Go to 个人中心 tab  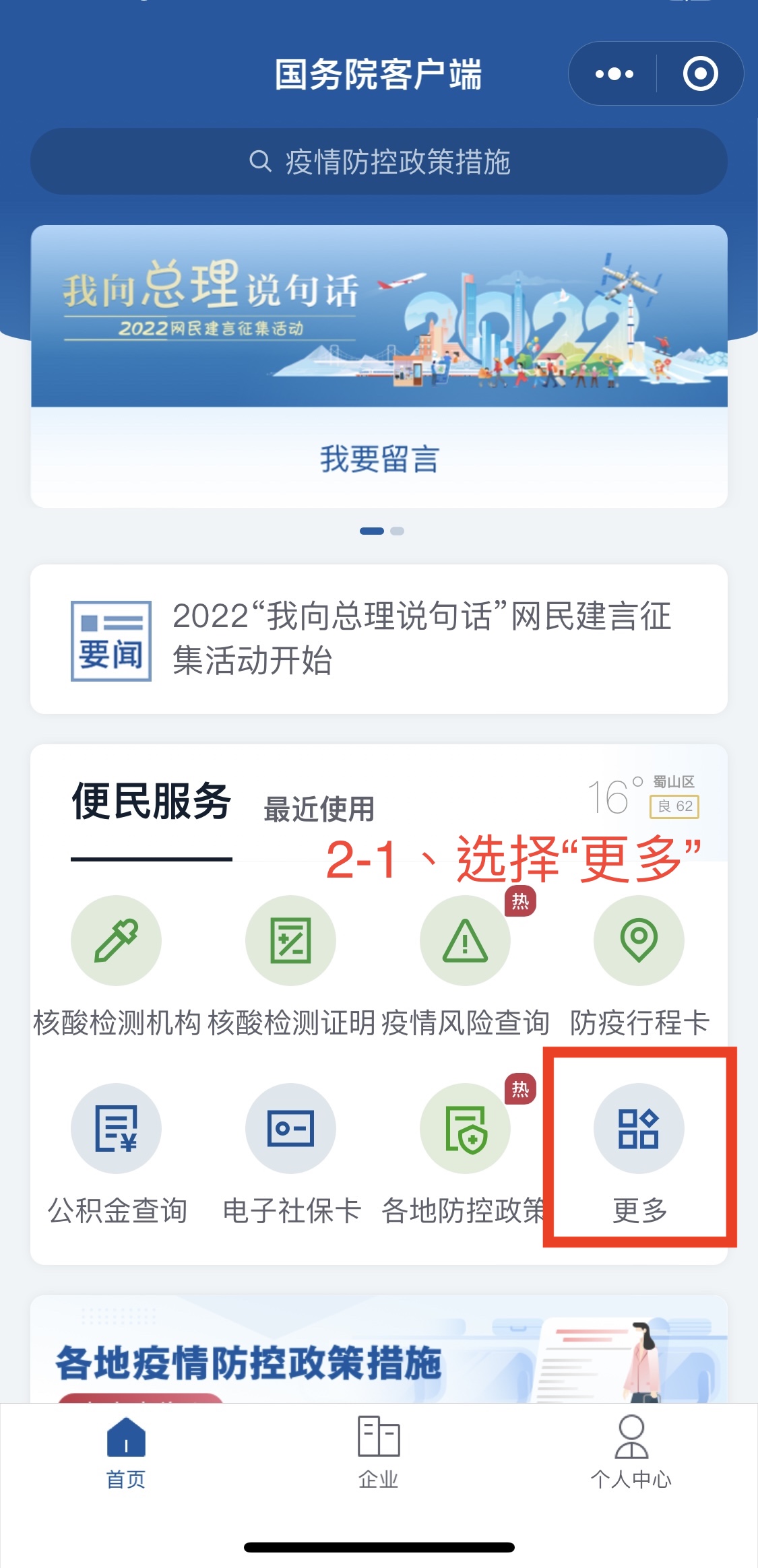631,1452
